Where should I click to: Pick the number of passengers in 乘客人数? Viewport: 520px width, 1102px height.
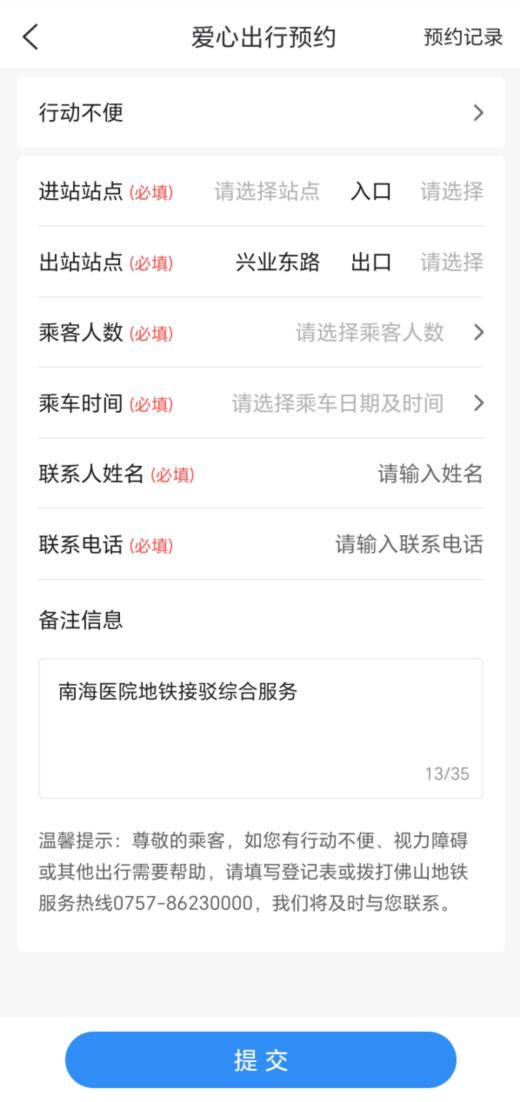tap(261, 332)
